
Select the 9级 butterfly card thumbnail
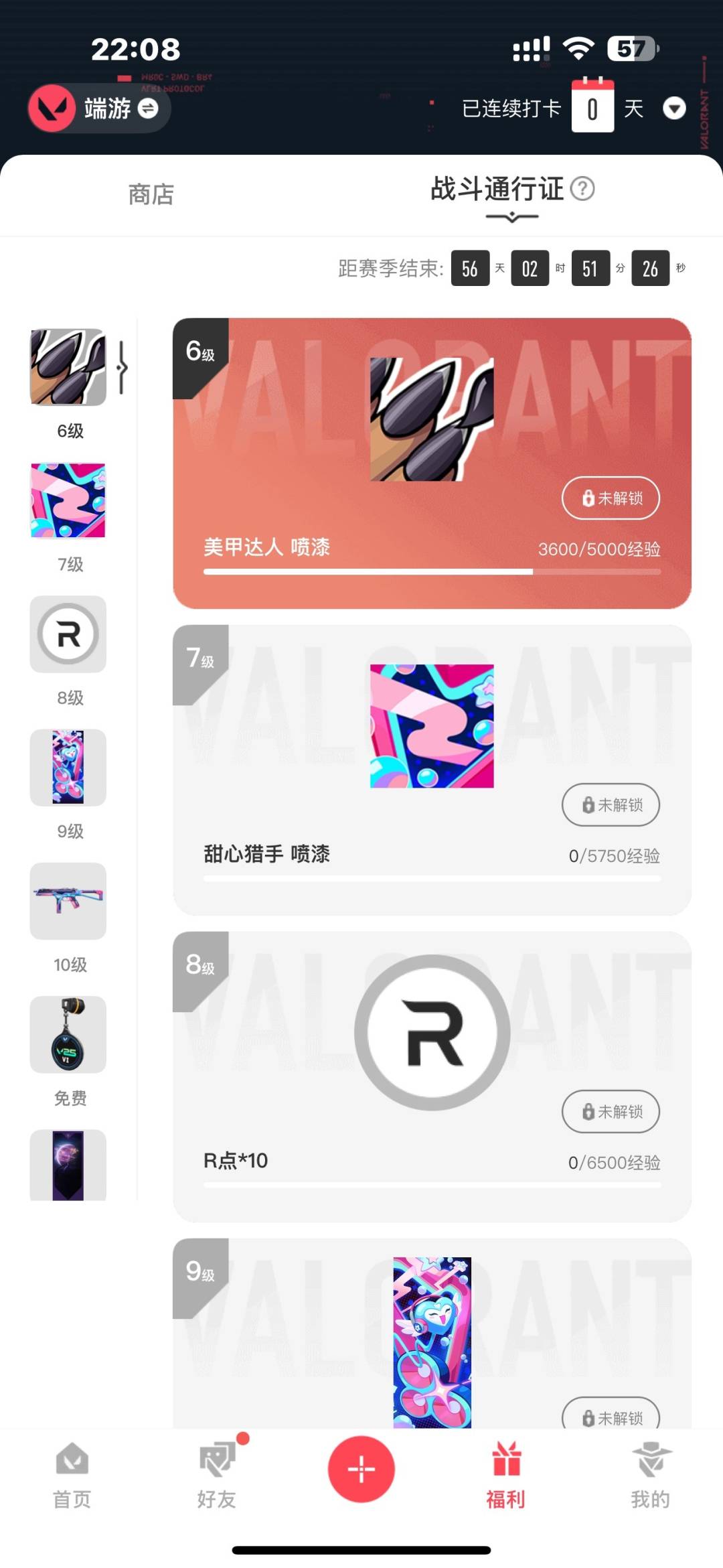point(68,768)
